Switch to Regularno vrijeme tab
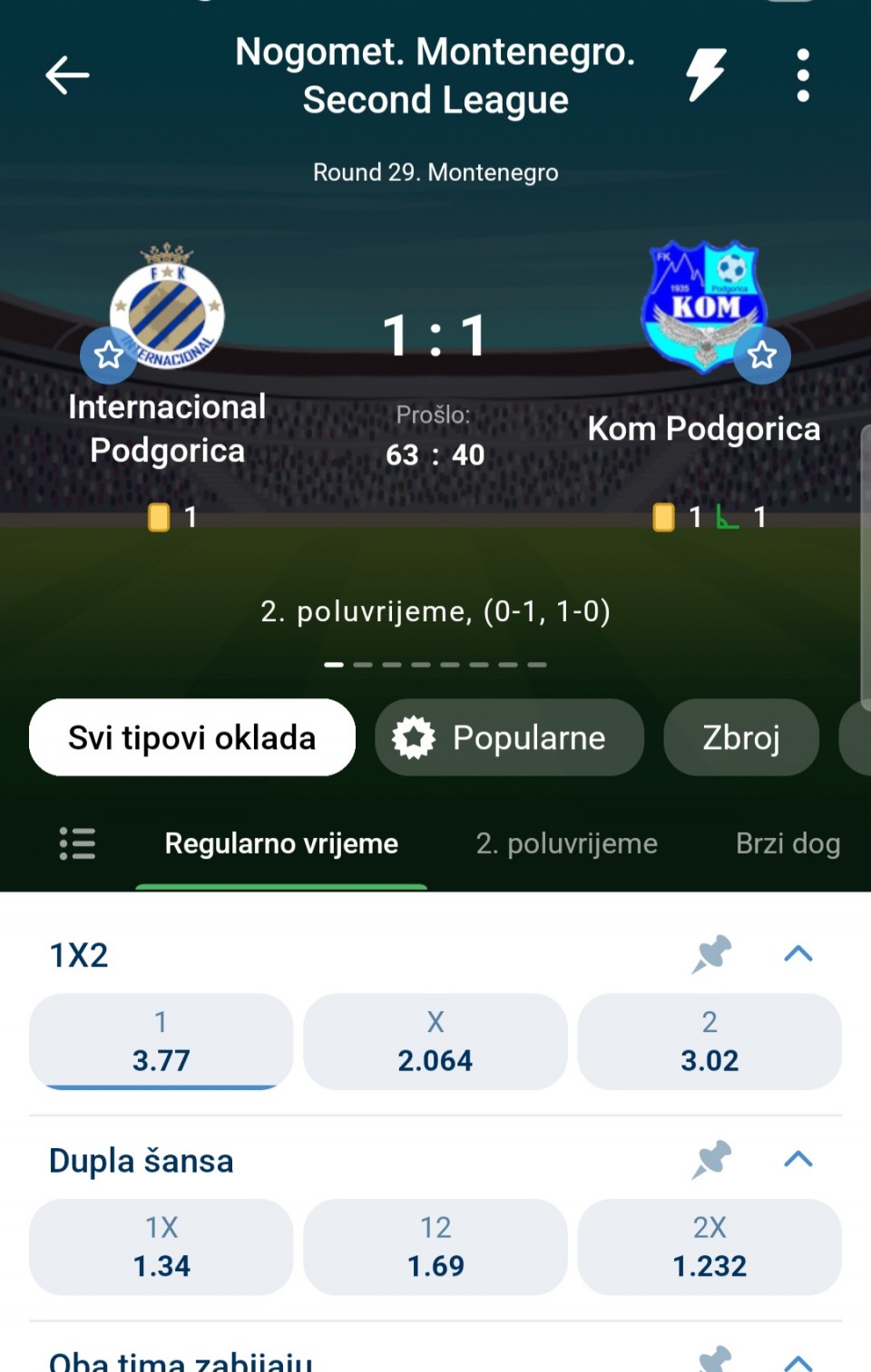The width and height of the screenshot is (871, 1372). click(x=281, y=843)
